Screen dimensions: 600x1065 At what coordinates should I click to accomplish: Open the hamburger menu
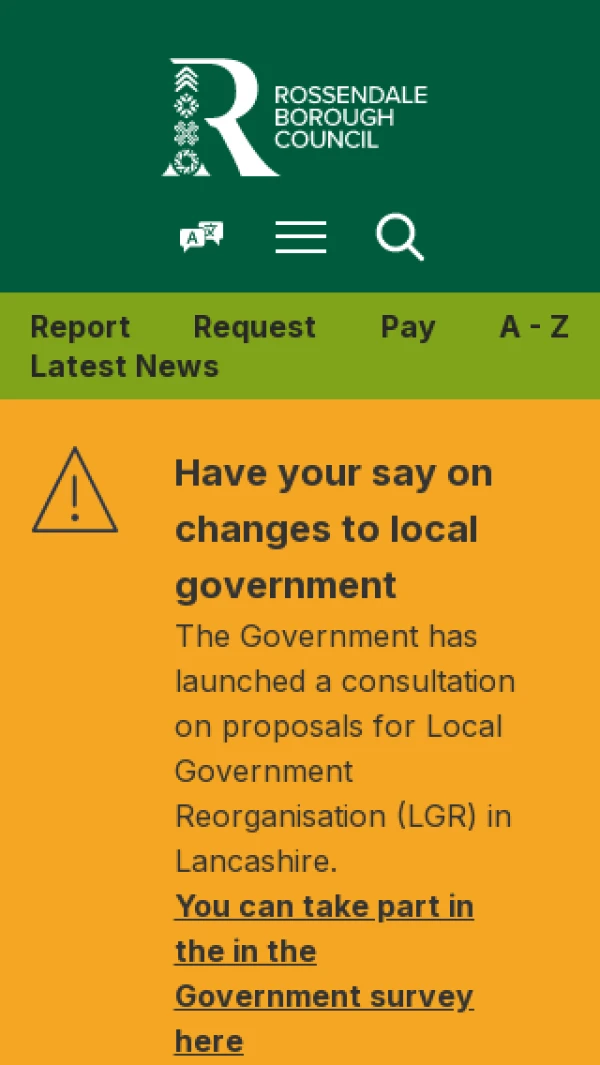click(300, 237)
